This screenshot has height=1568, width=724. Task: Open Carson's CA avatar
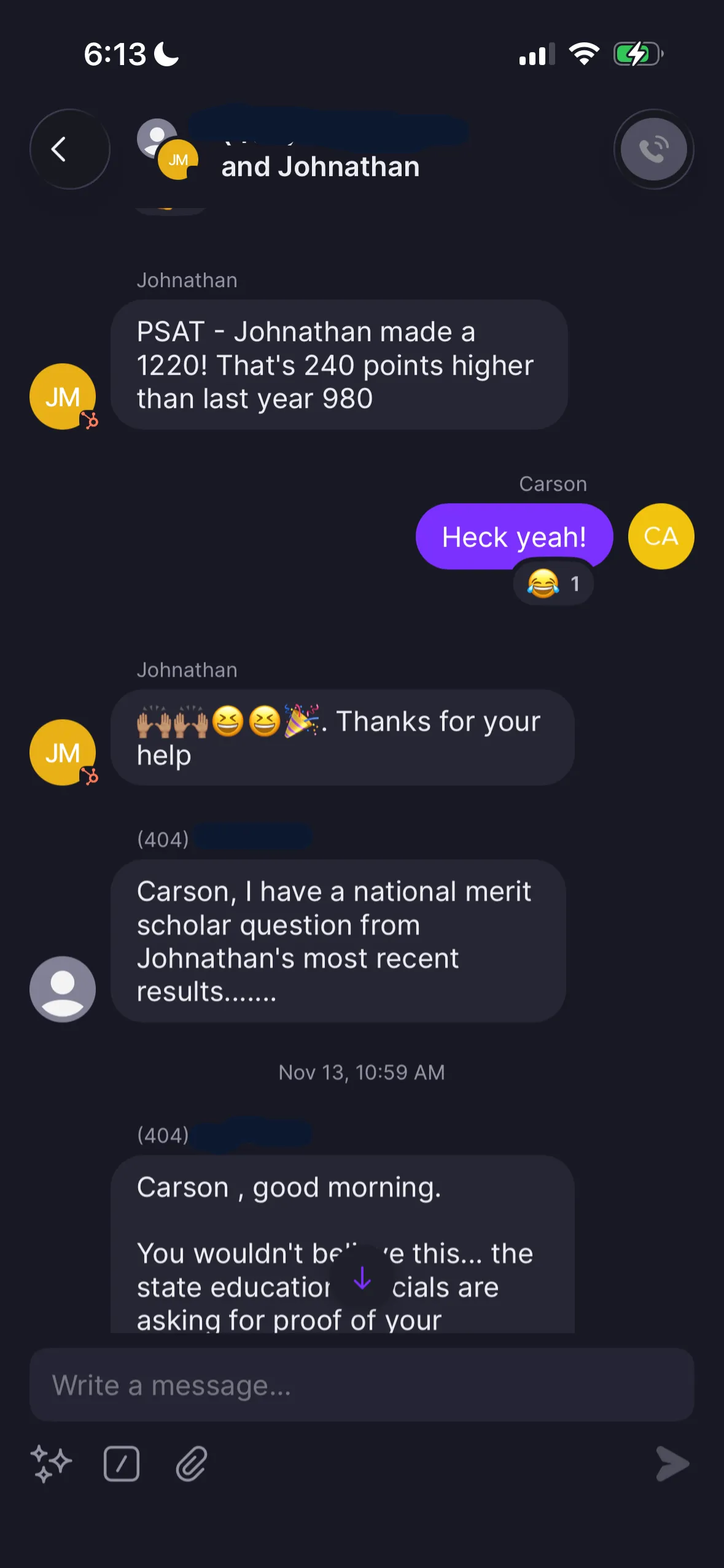(661, 536)
